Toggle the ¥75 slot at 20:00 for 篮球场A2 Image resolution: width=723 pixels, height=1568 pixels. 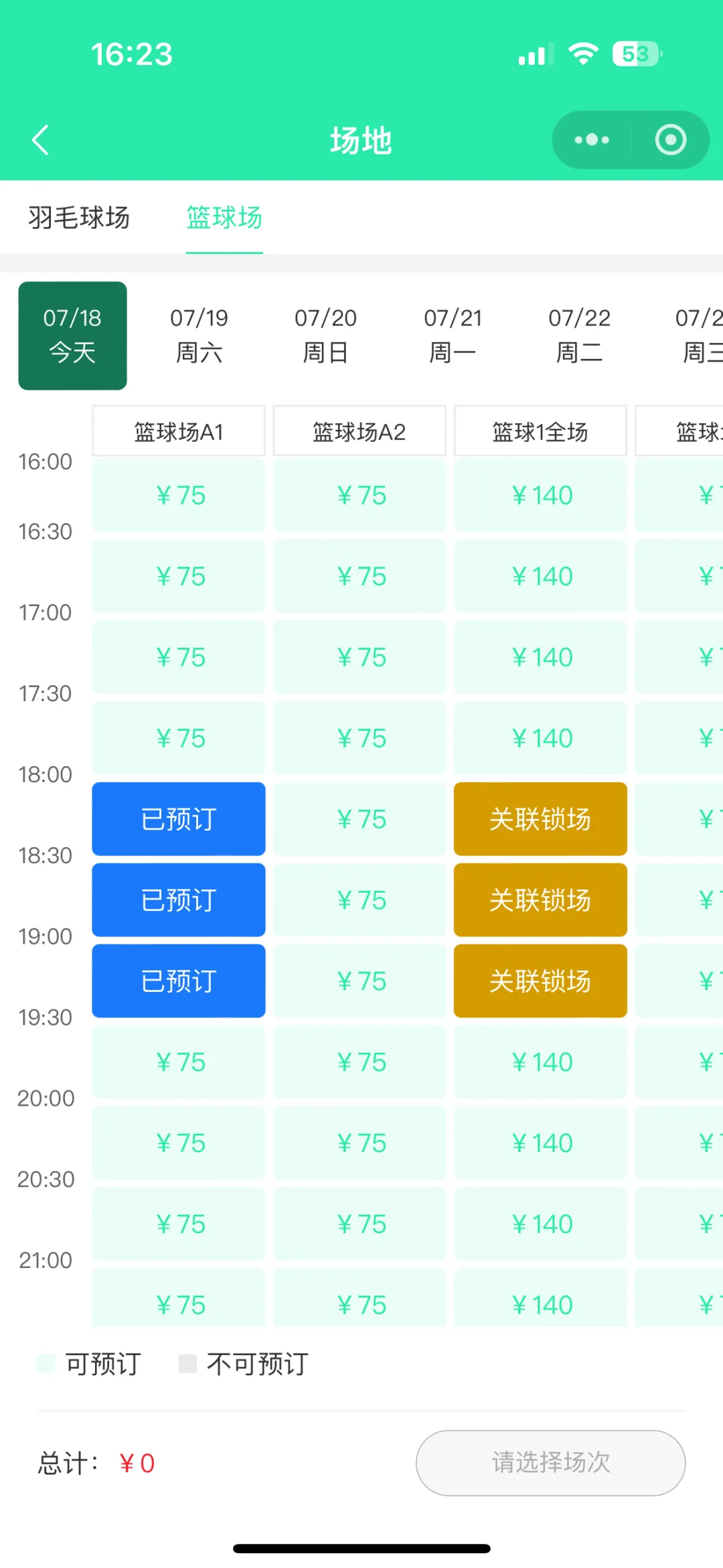pyautogui.click(x=359, y=1143)
